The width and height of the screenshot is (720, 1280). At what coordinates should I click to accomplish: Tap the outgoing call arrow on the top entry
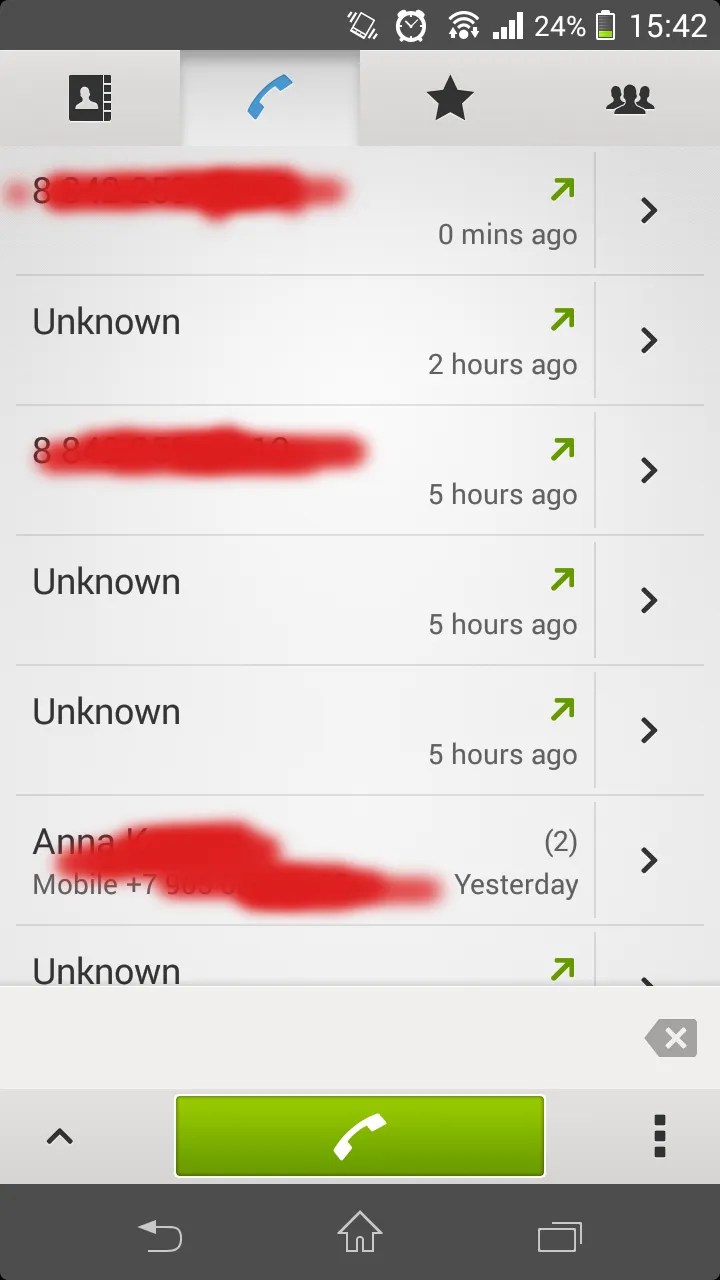coord(563,188)
